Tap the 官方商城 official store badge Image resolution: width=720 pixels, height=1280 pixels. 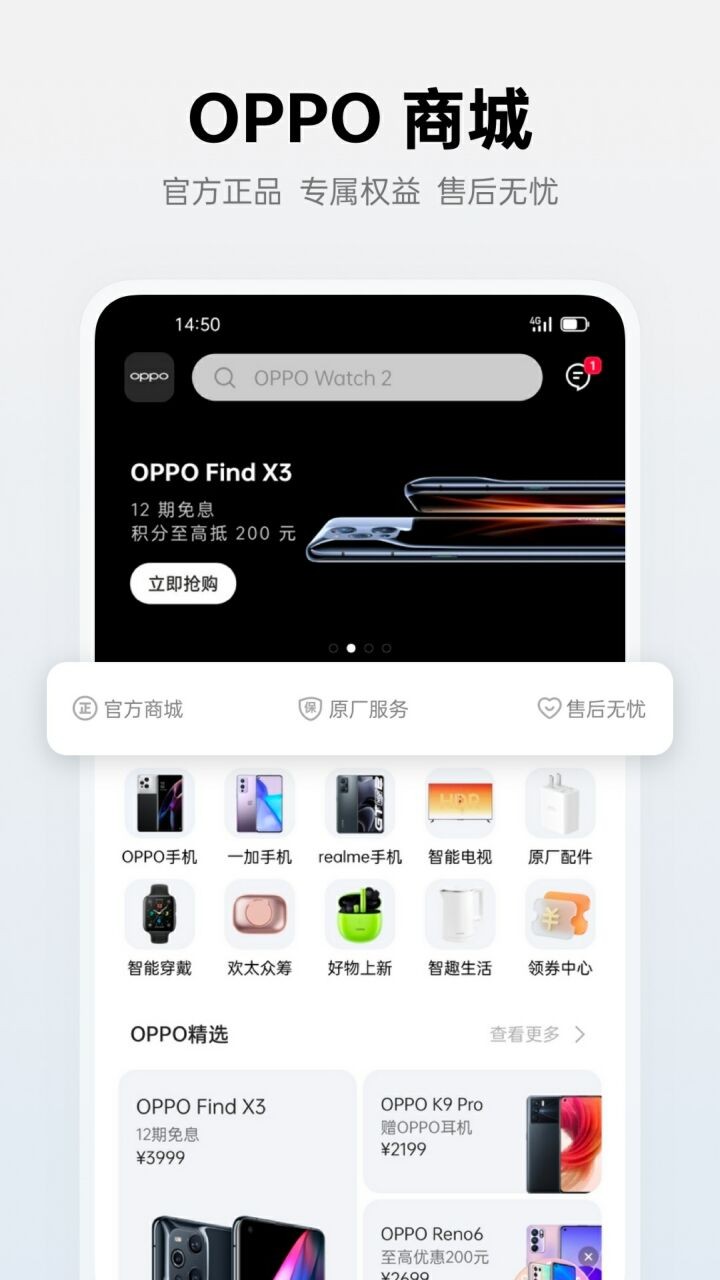pos(130,710)
